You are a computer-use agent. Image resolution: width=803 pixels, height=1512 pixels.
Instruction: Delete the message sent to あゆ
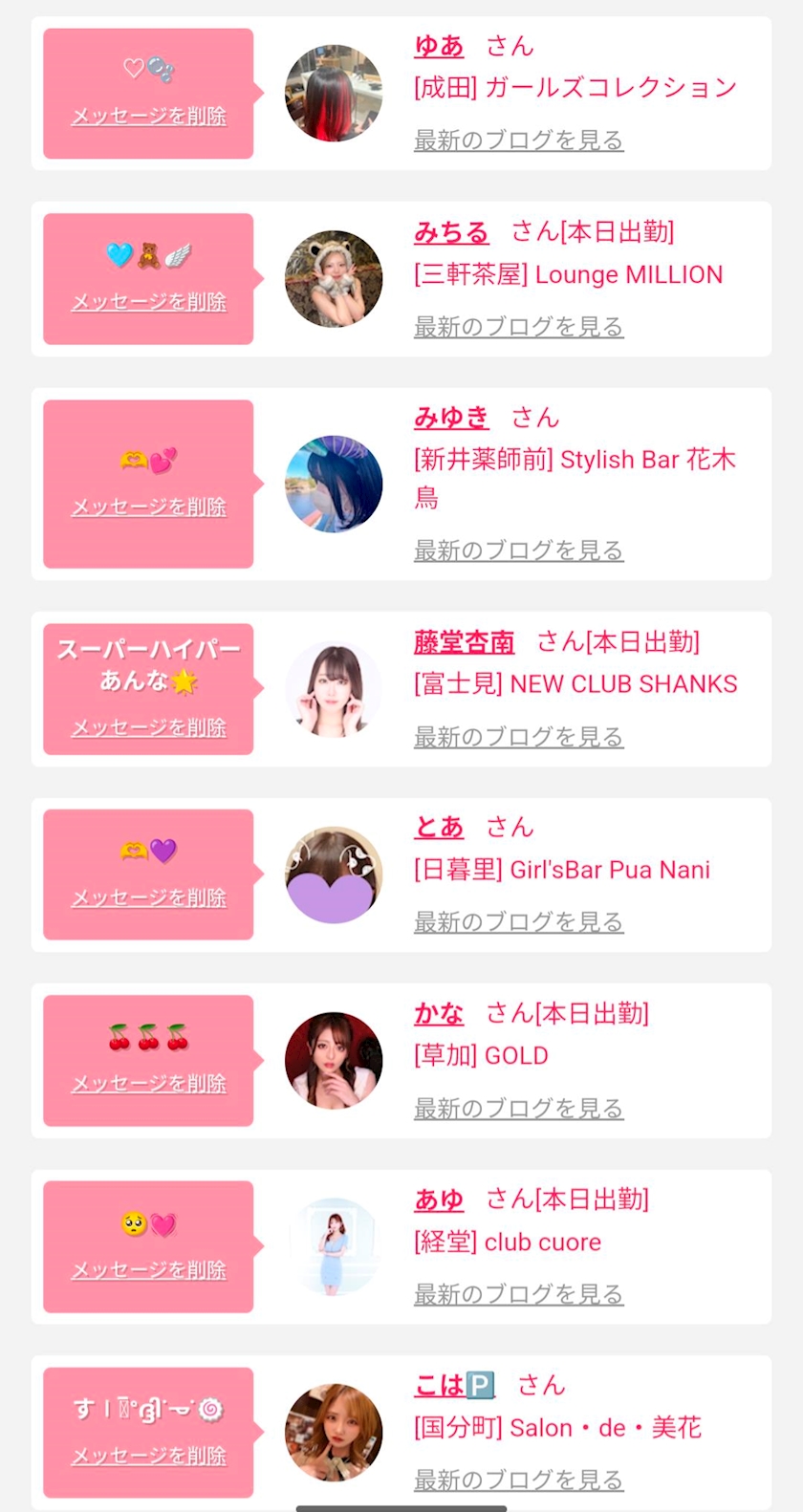pyautogui.click(x=149, y=1270)
